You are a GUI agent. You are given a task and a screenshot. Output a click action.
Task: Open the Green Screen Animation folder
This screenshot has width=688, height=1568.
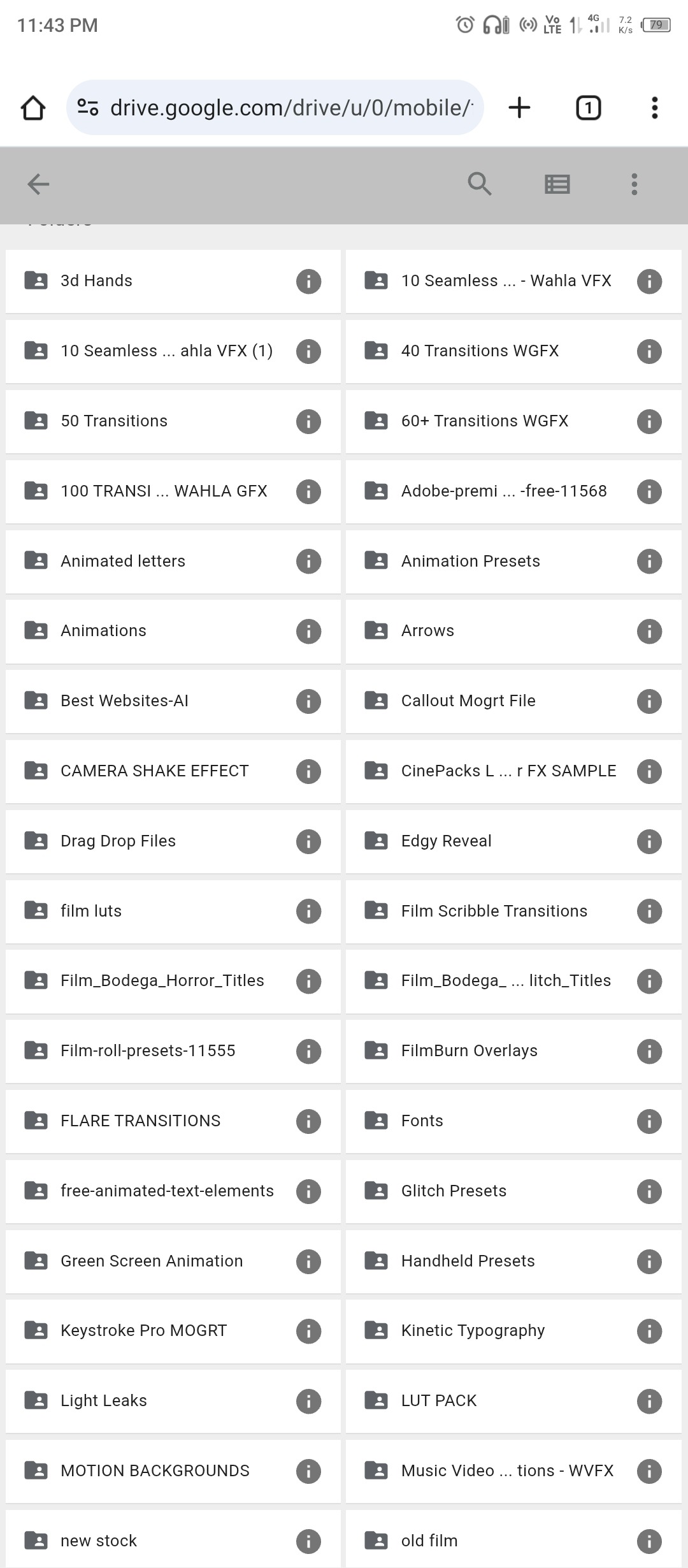point(173,1261)
